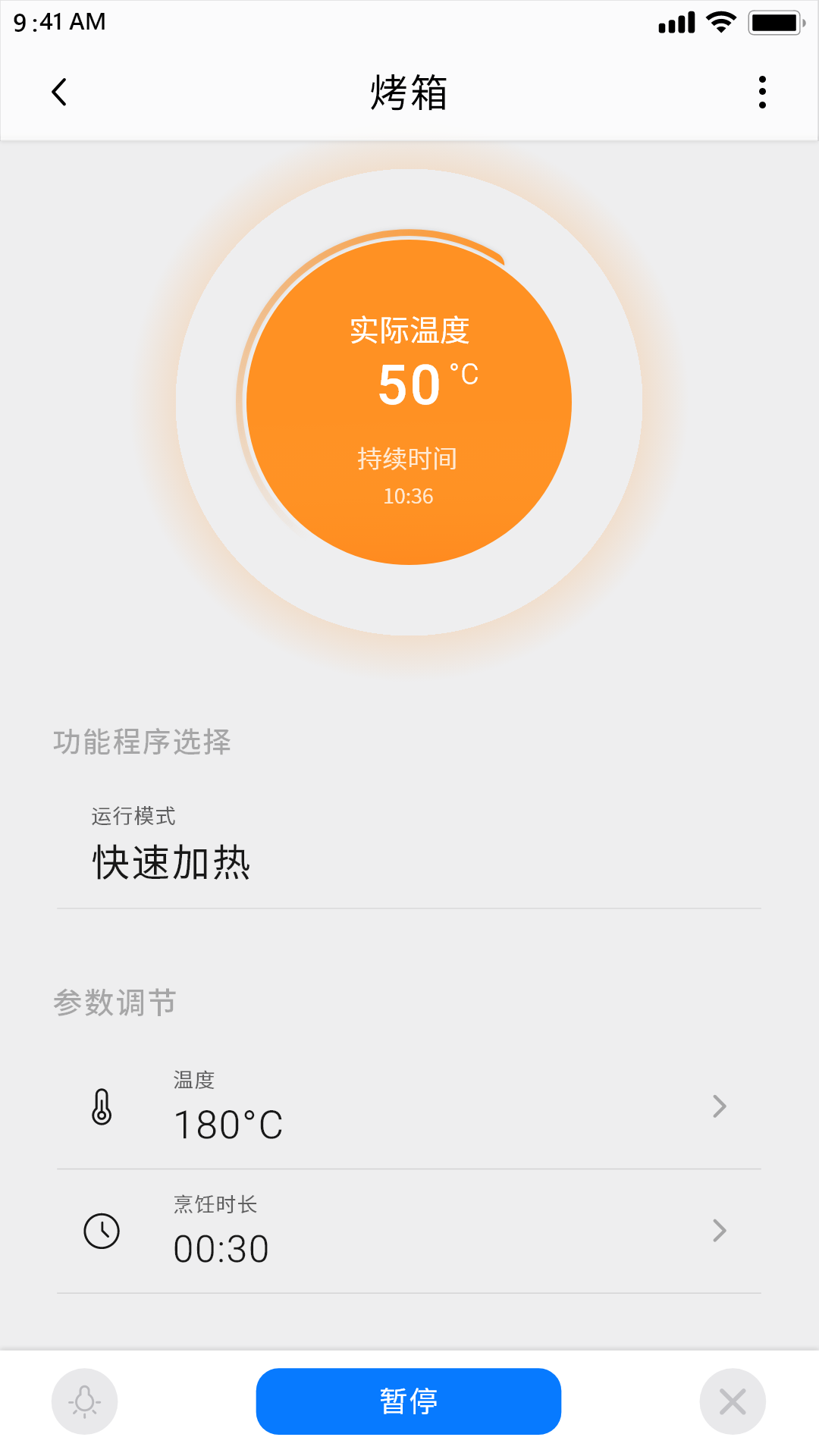
Task: Toggle the oven interior light
Action: click(x=84, y=1401)
